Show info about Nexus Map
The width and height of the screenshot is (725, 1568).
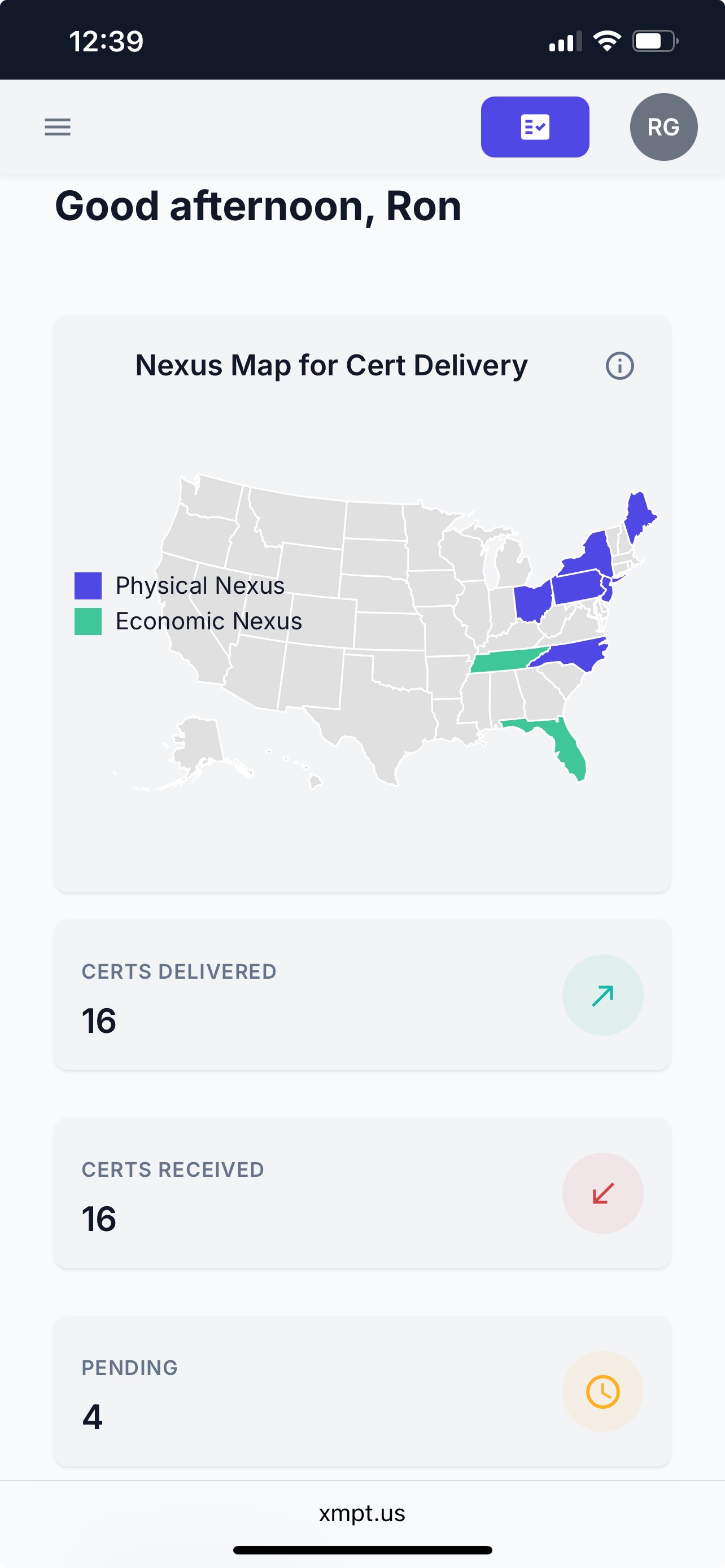click(619, 366)
